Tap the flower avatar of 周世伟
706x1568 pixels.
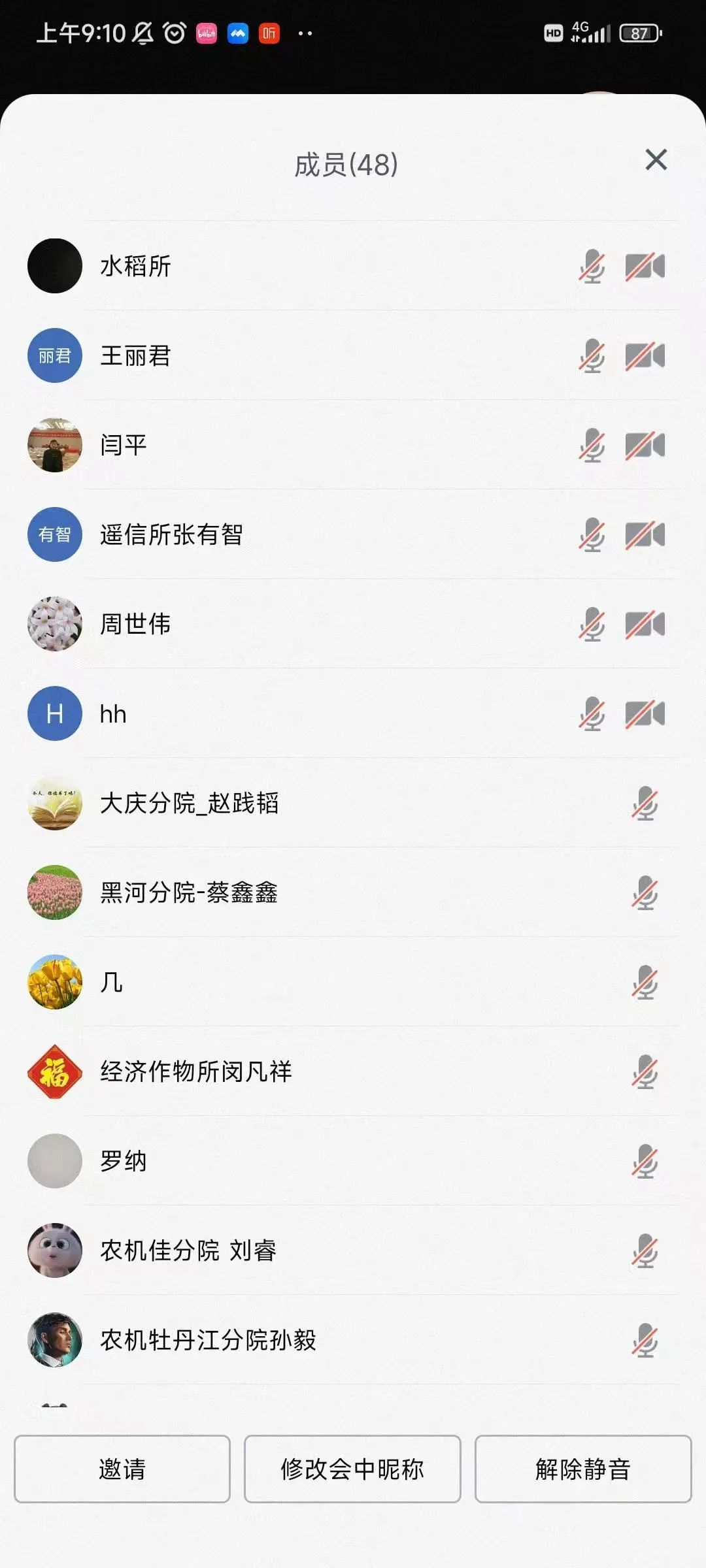[x=54, y=625]
